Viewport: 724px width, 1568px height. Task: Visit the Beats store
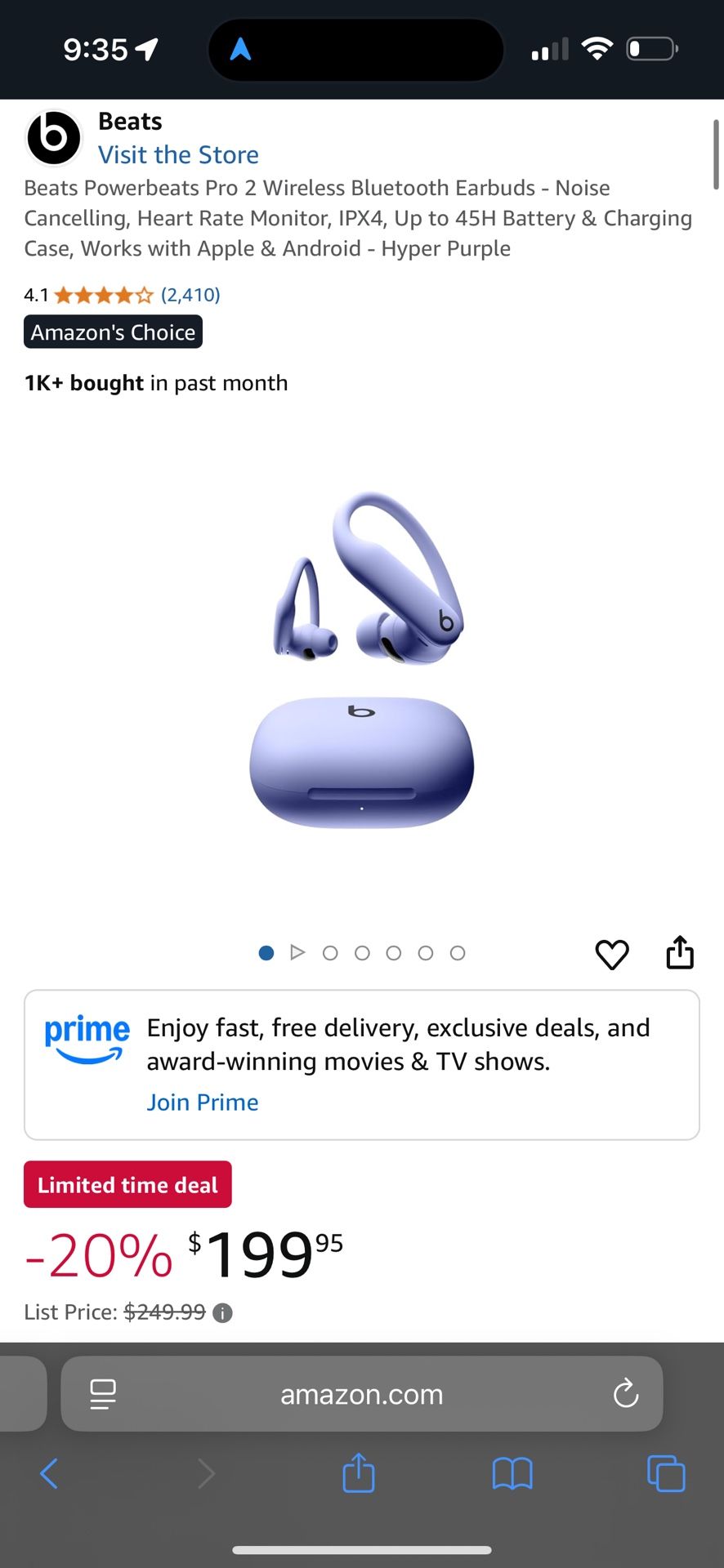tap(178, 155)
